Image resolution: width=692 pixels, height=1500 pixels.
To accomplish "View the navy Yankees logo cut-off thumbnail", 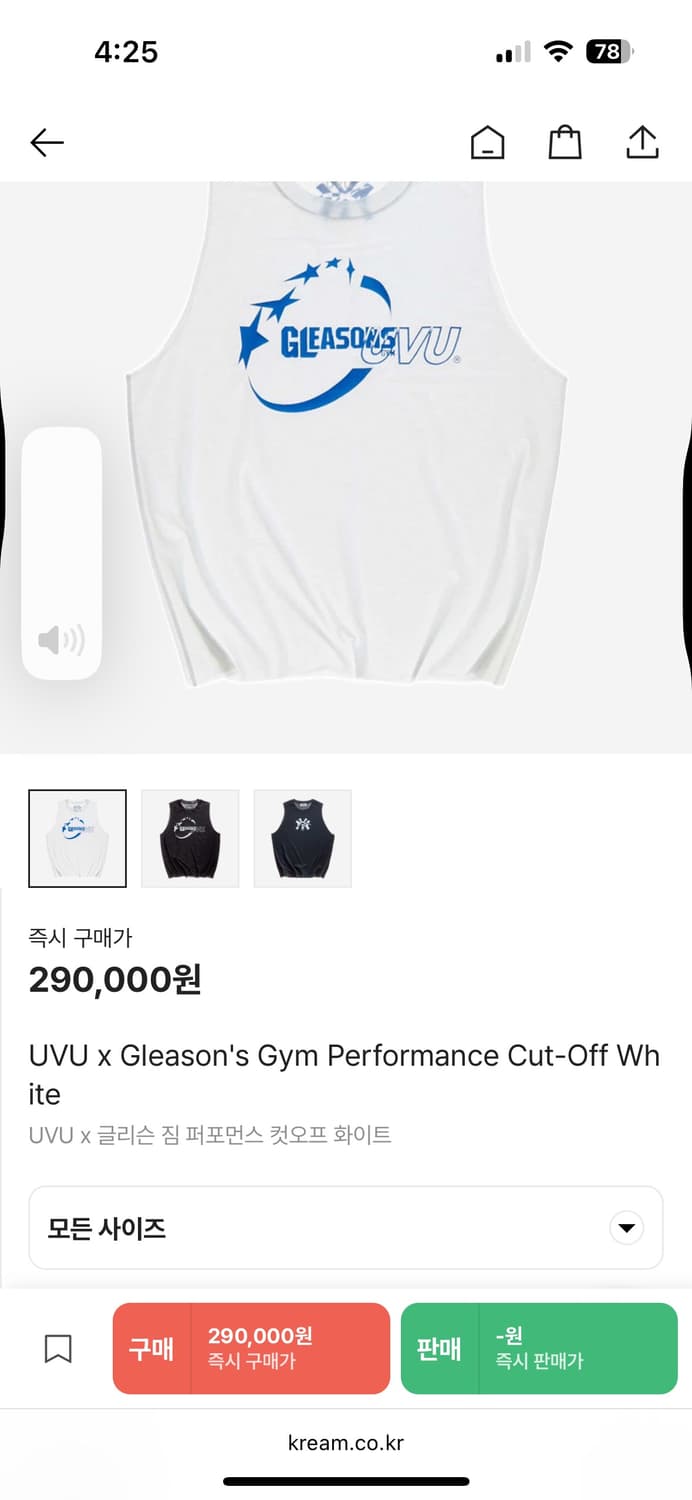I will (x=302, y=838).
